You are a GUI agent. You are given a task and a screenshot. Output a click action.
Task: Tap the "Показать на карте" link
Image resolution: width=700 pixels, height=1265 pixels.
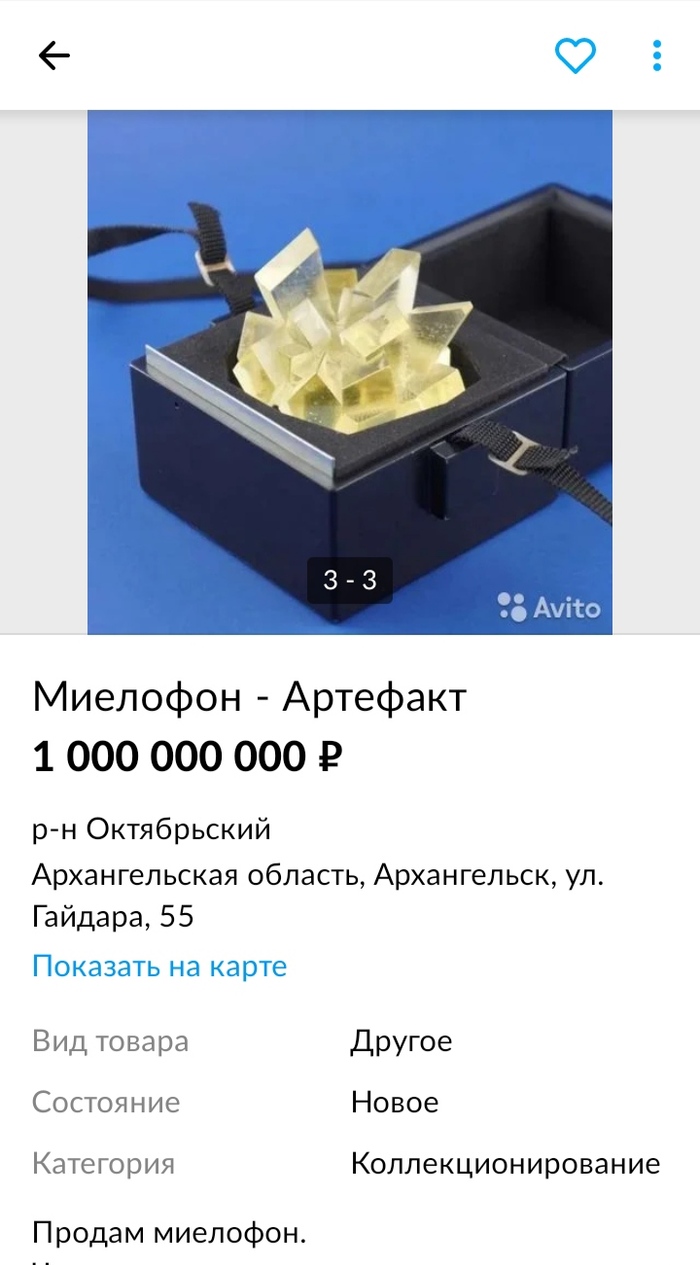click(x=160, y=966)
